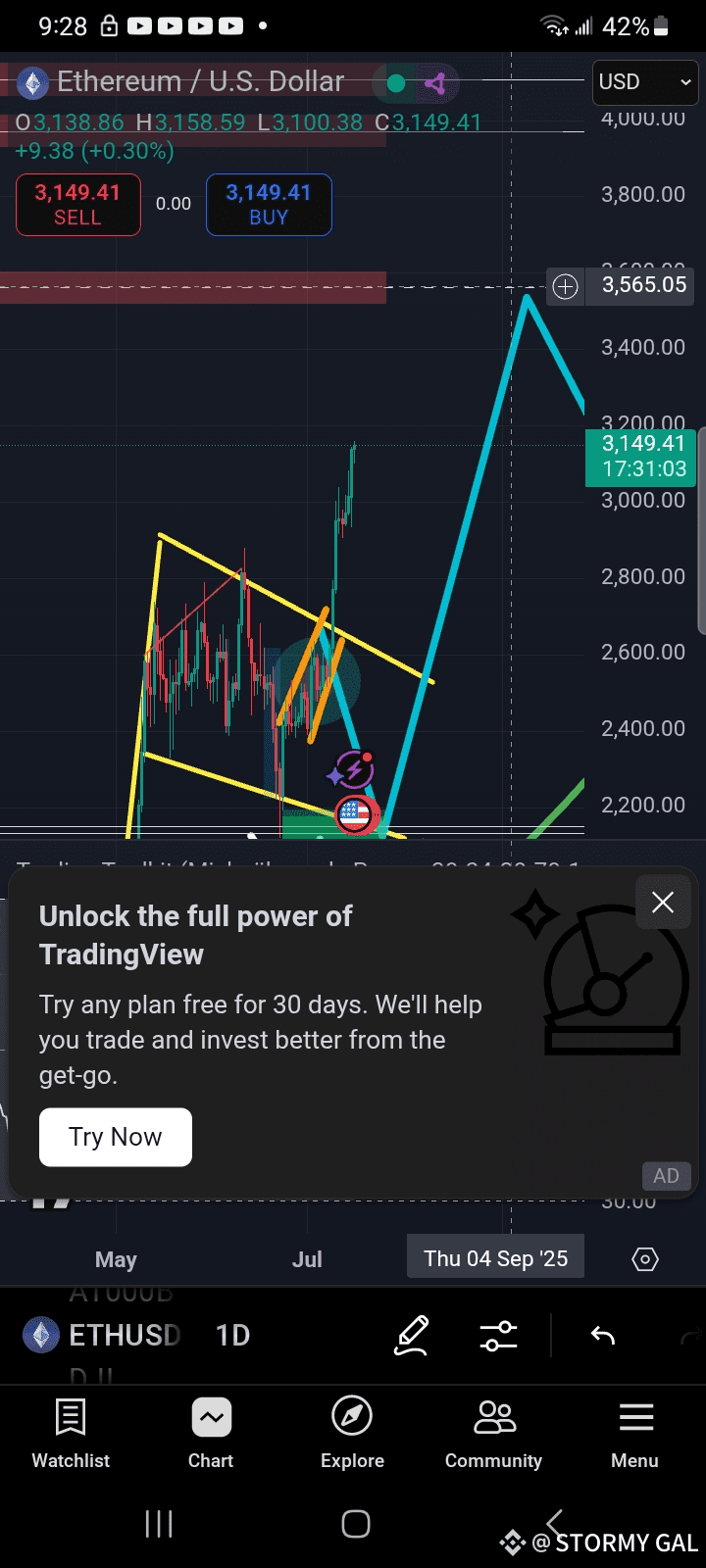Open indicators and chart adjustments sliders
Image resolution: width=706 pixels, height=1568 pixels.
[x=498, y=1335]
